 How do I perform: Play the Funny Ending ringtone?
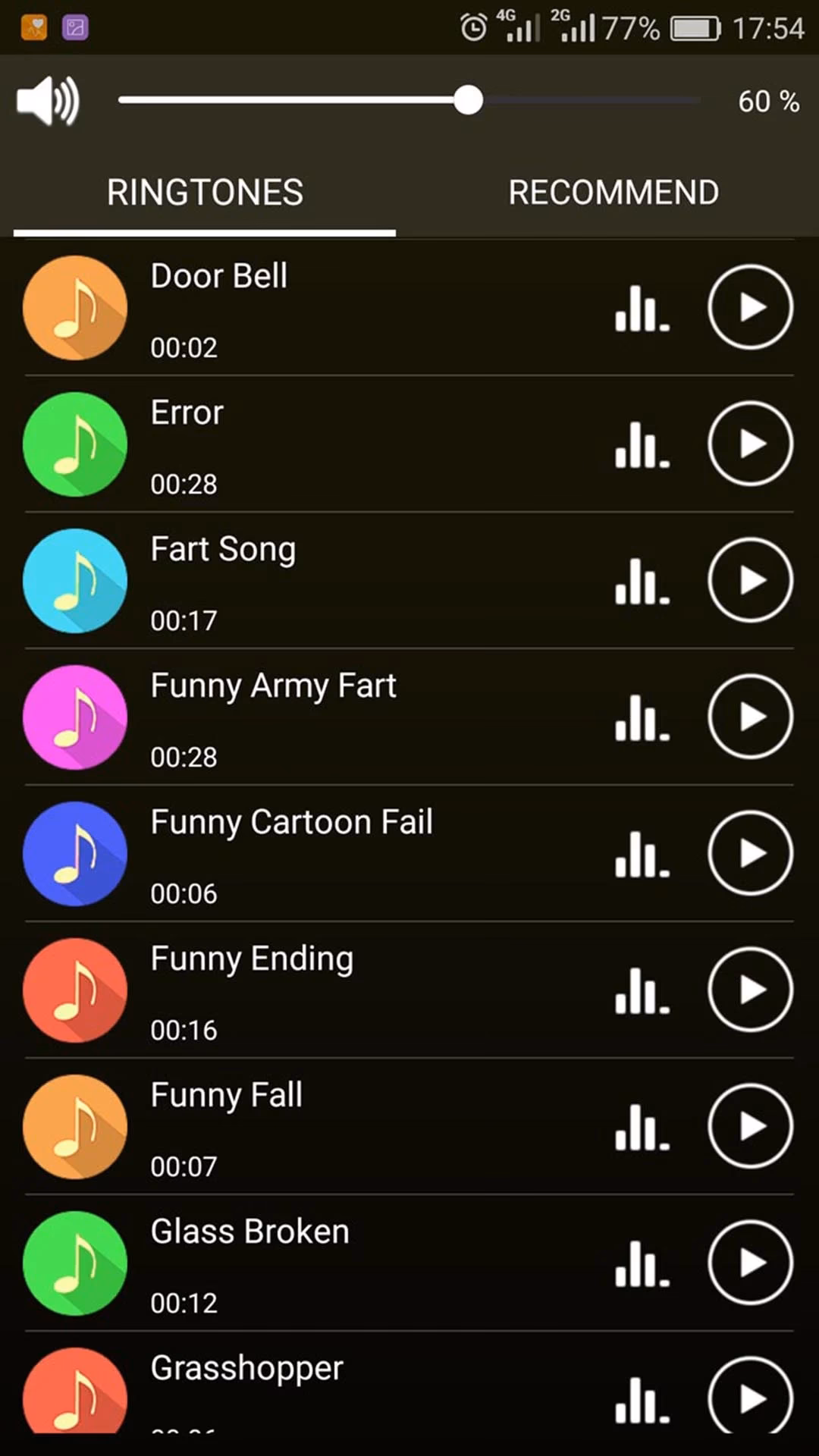(750, 990)
